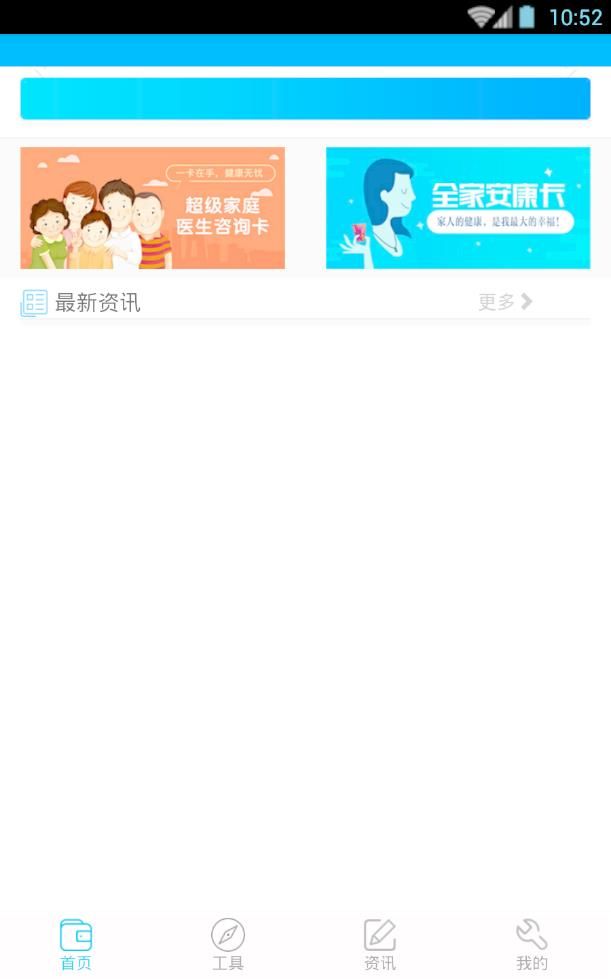
Task: Switch to the 工具 tab
Action: pyautogui.click(x=228, y=945)
